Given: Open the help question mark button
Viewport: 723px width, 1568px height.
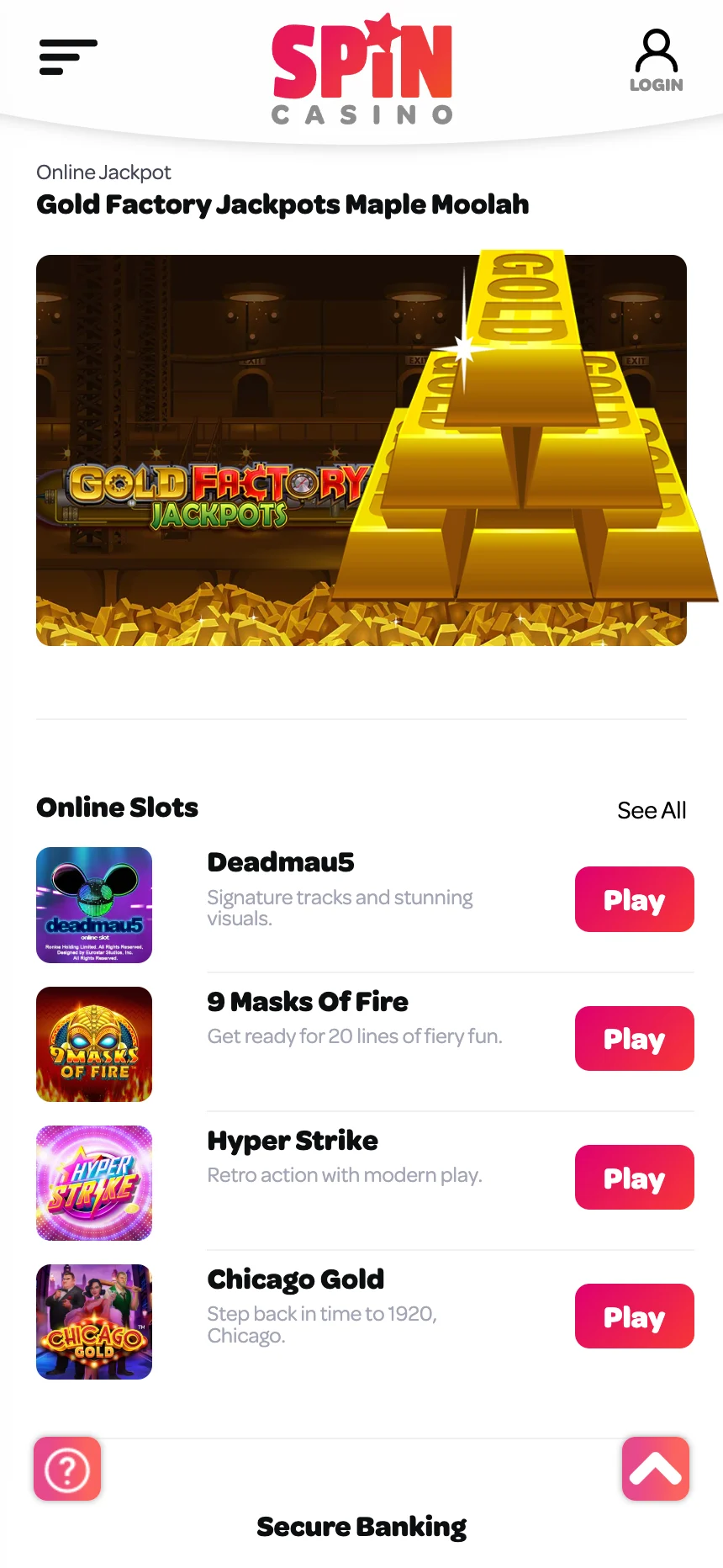Looking at the screenshot, I should 67,1469.
